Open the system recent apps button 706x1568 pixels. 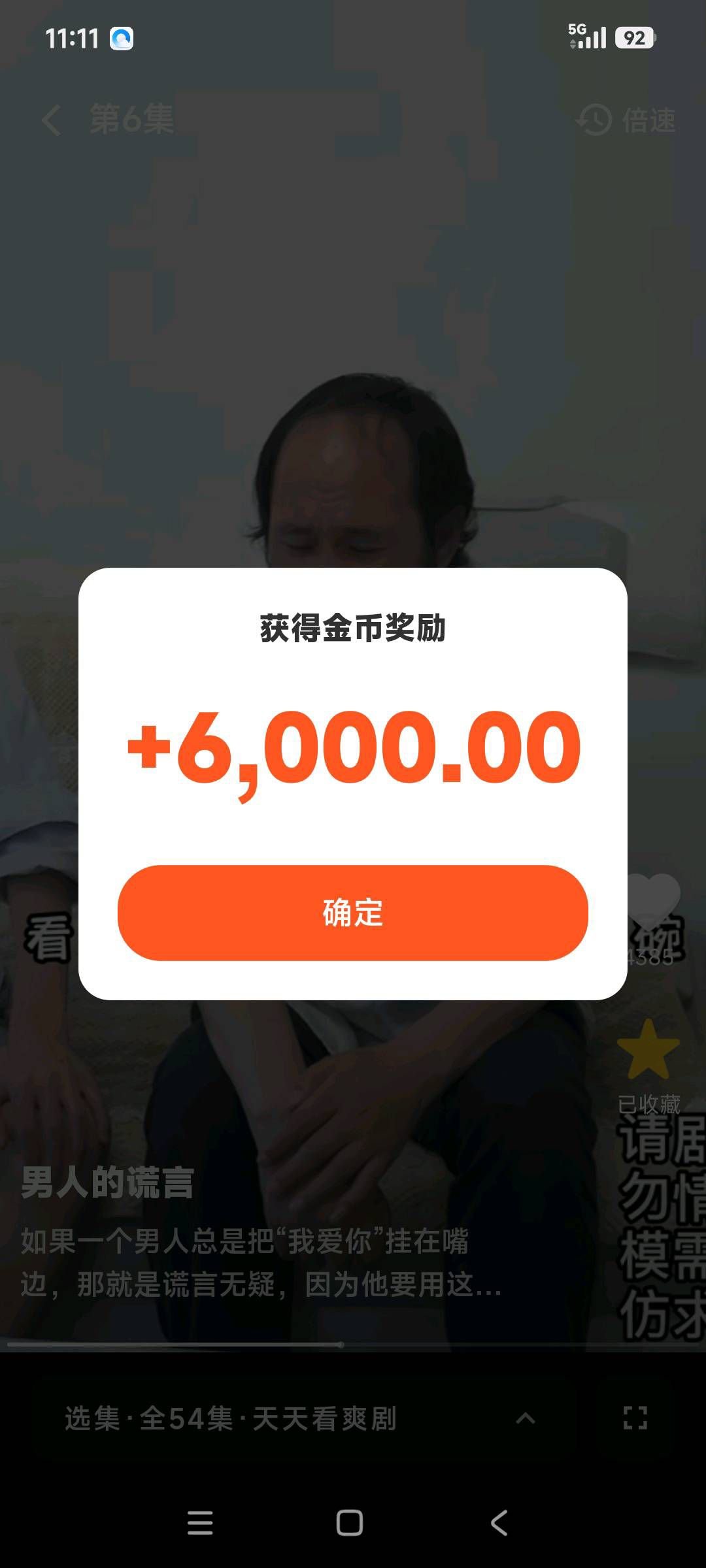(200, 1522)
